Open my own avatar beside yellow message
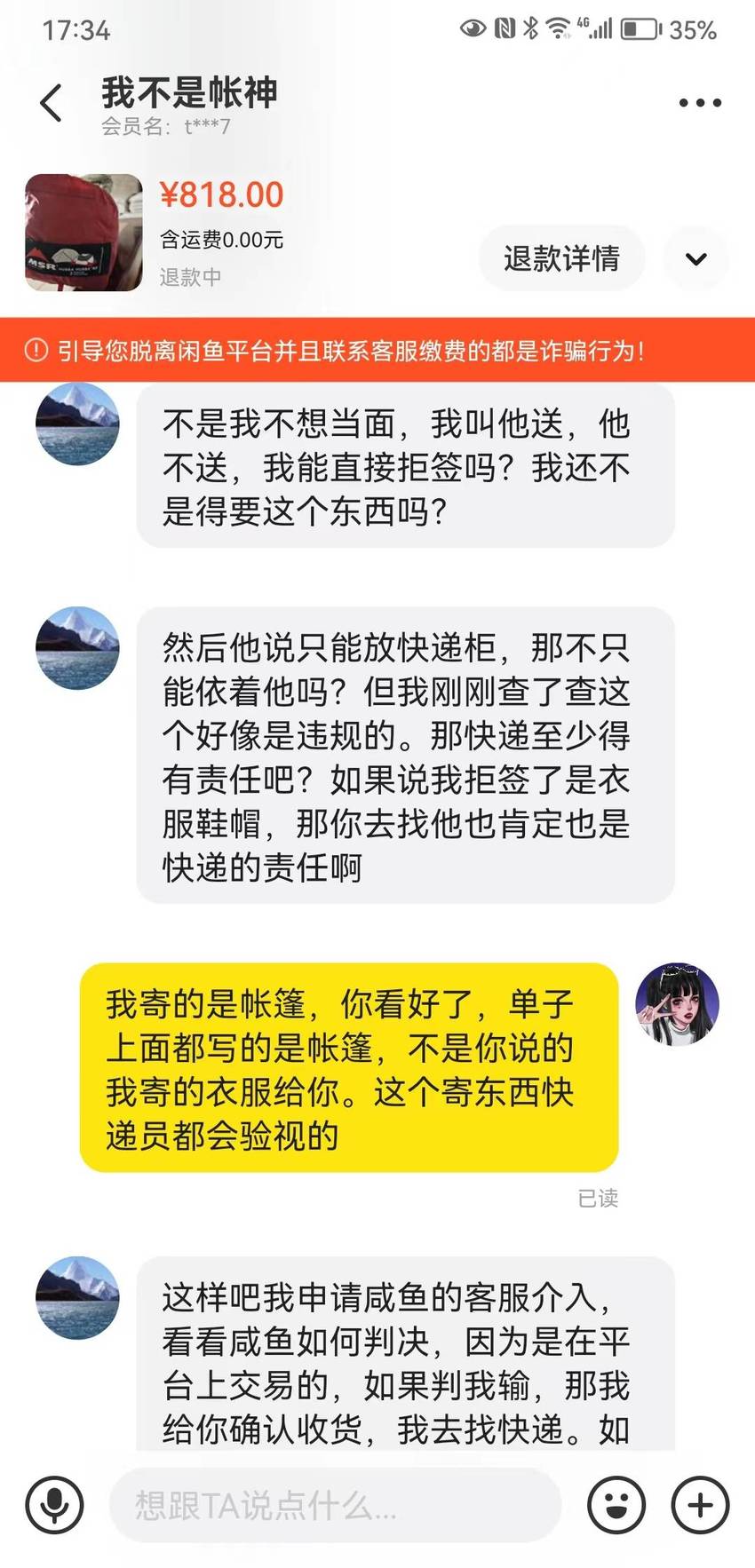The image size is (755, 1568). click(x=677, y=1004)
